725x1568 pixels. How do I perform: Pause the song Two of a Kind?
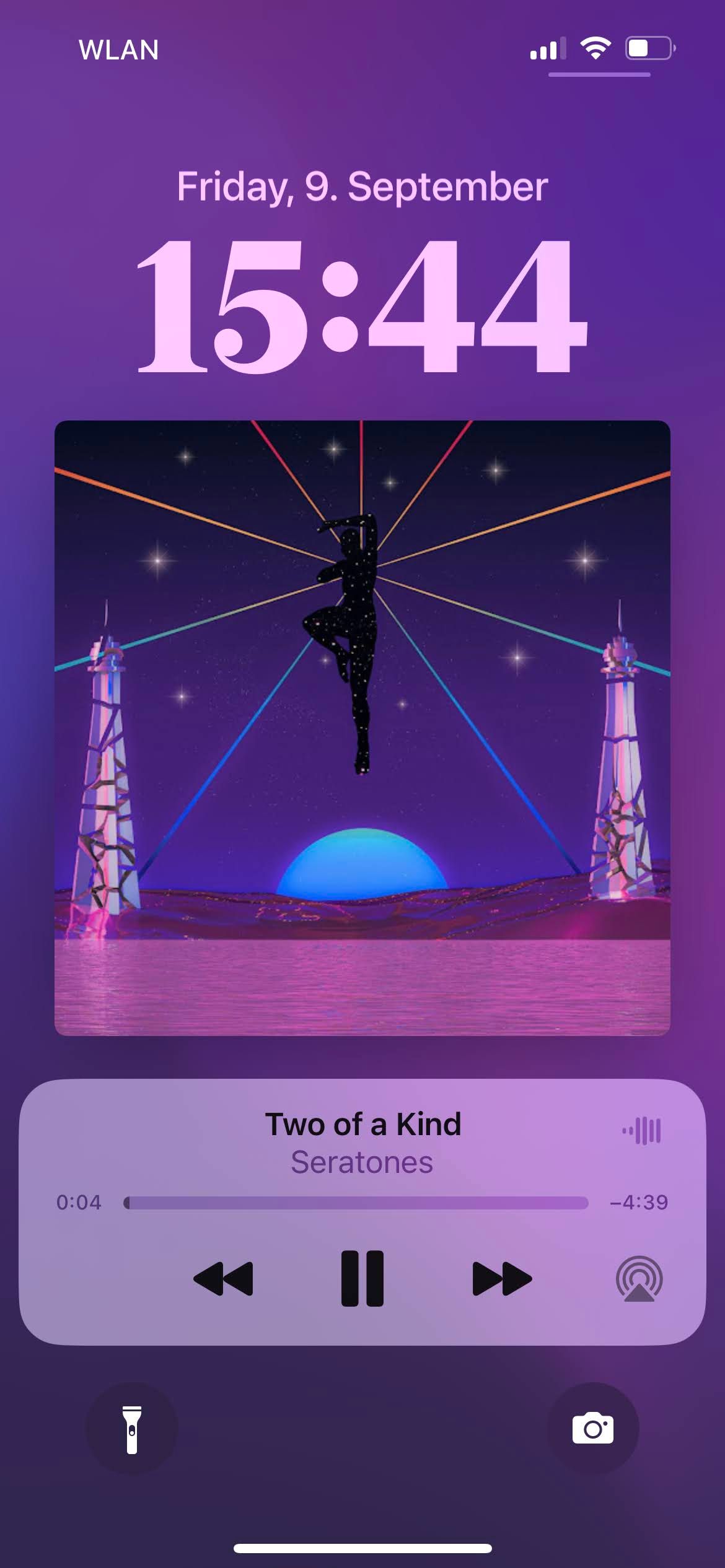click(x=362, y=1278)
